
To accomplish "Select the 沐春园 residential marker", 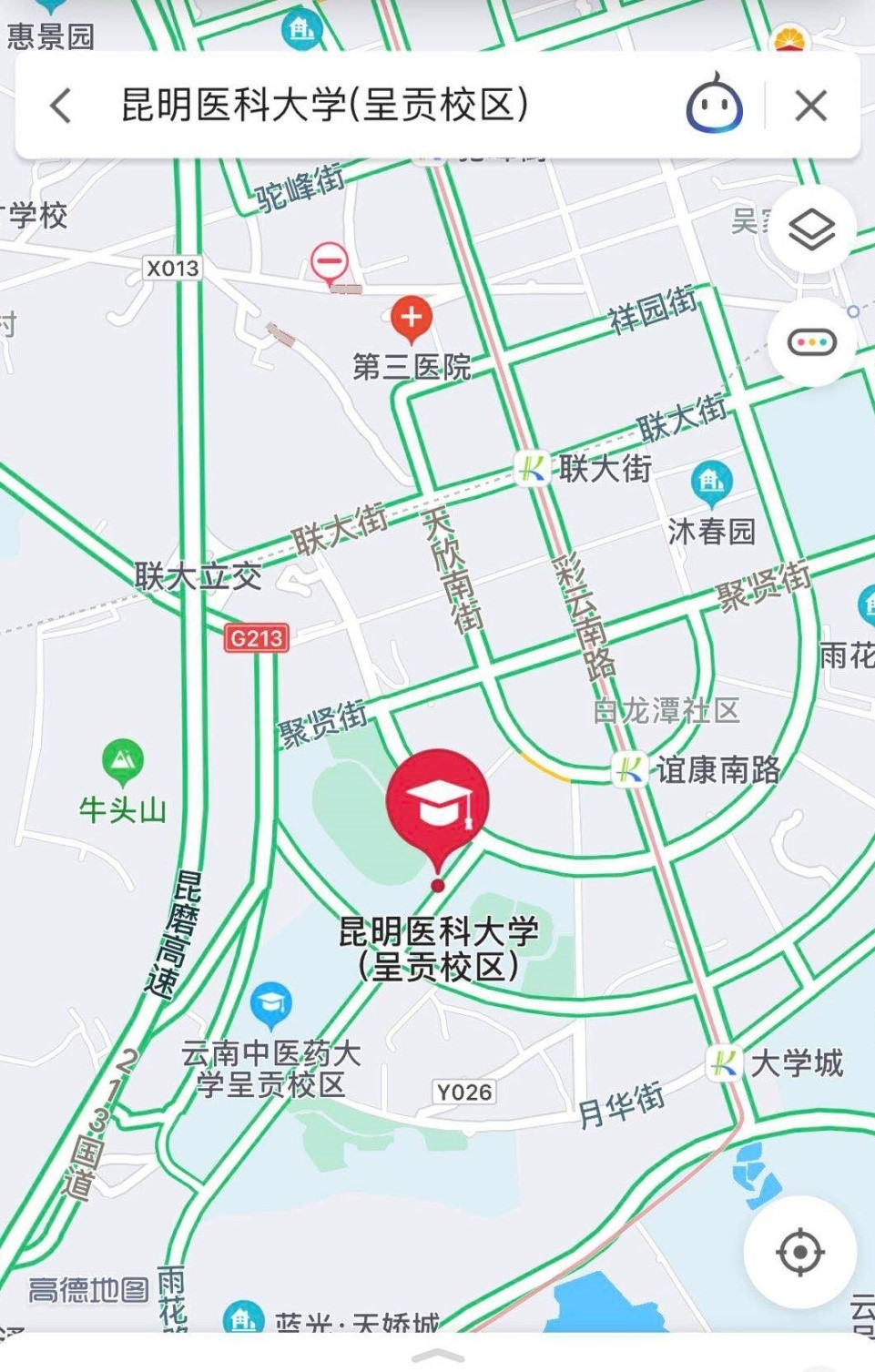I will click(x=711, y=482).
